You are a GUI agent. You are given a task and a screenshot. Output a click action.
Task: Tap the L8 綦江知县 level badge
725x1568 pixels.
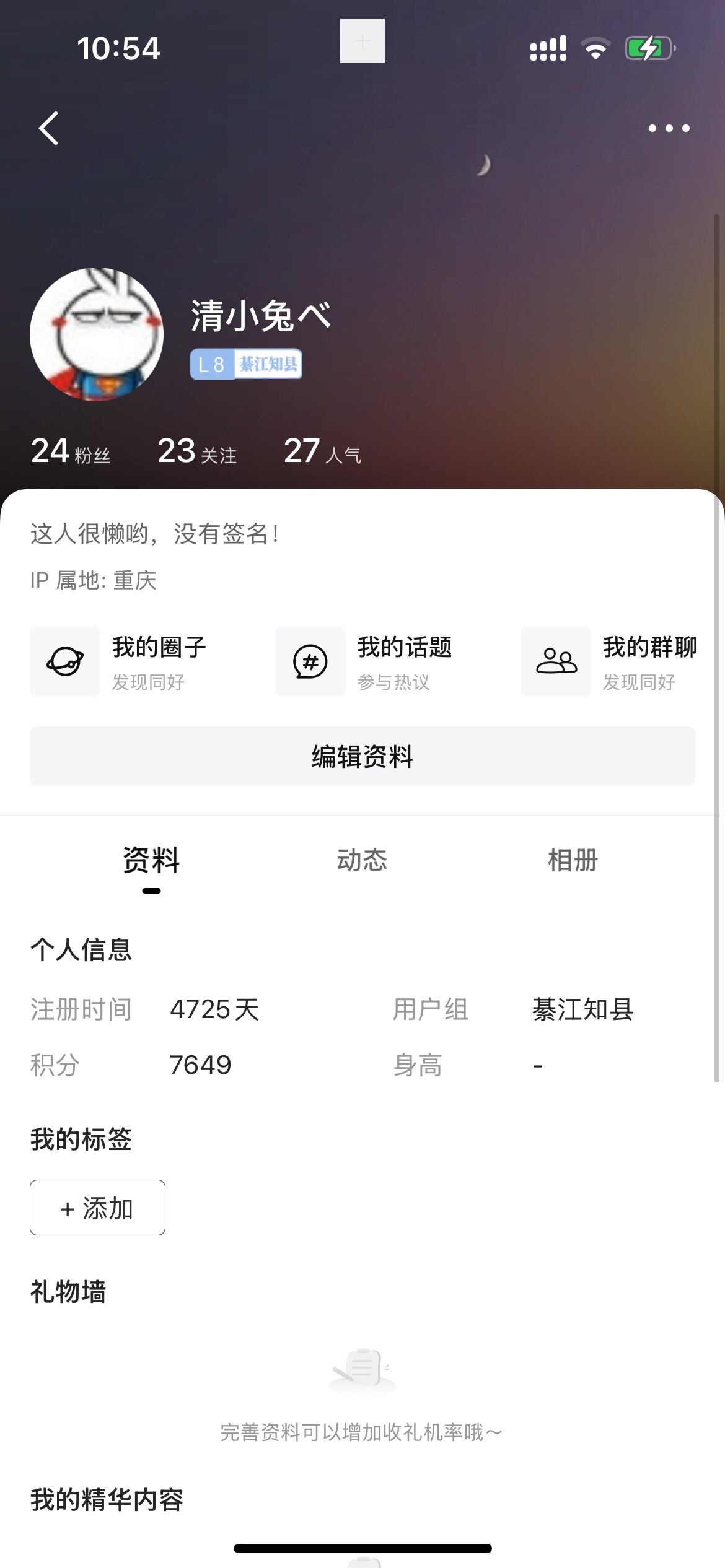(246, 364)
